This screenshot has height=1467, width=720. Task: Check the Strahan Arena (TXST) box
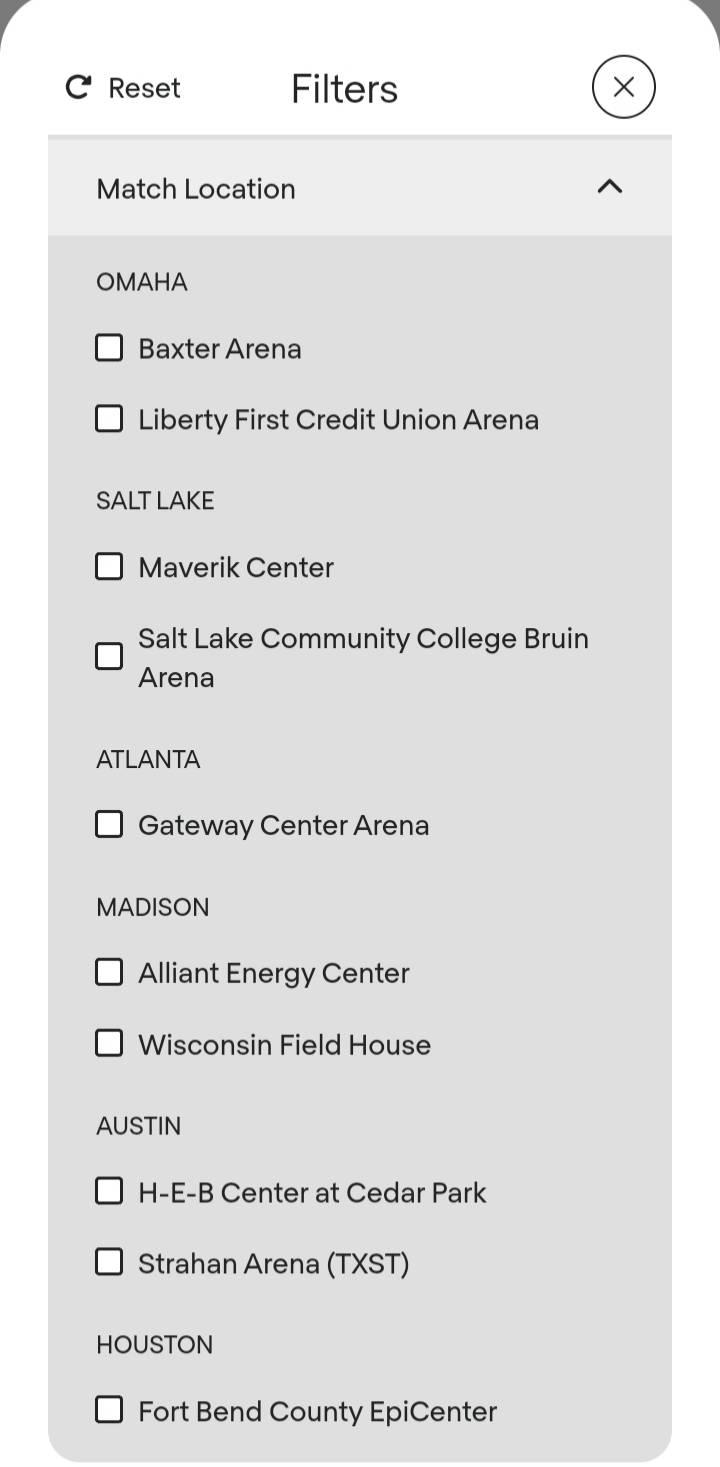(x=109, y=1263)
